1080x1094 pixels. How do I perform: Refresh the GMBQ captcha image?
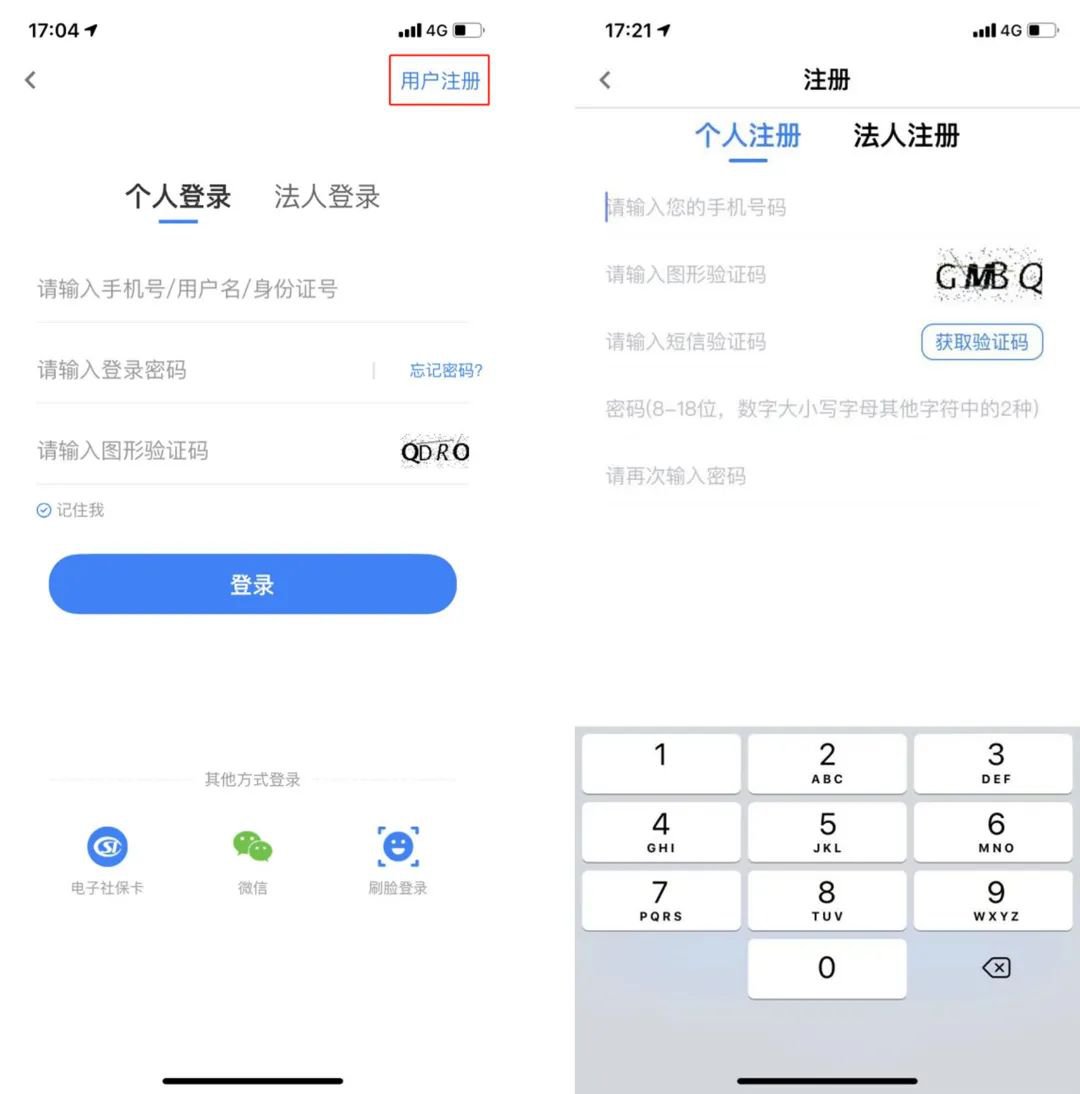[x=988, y=276]
